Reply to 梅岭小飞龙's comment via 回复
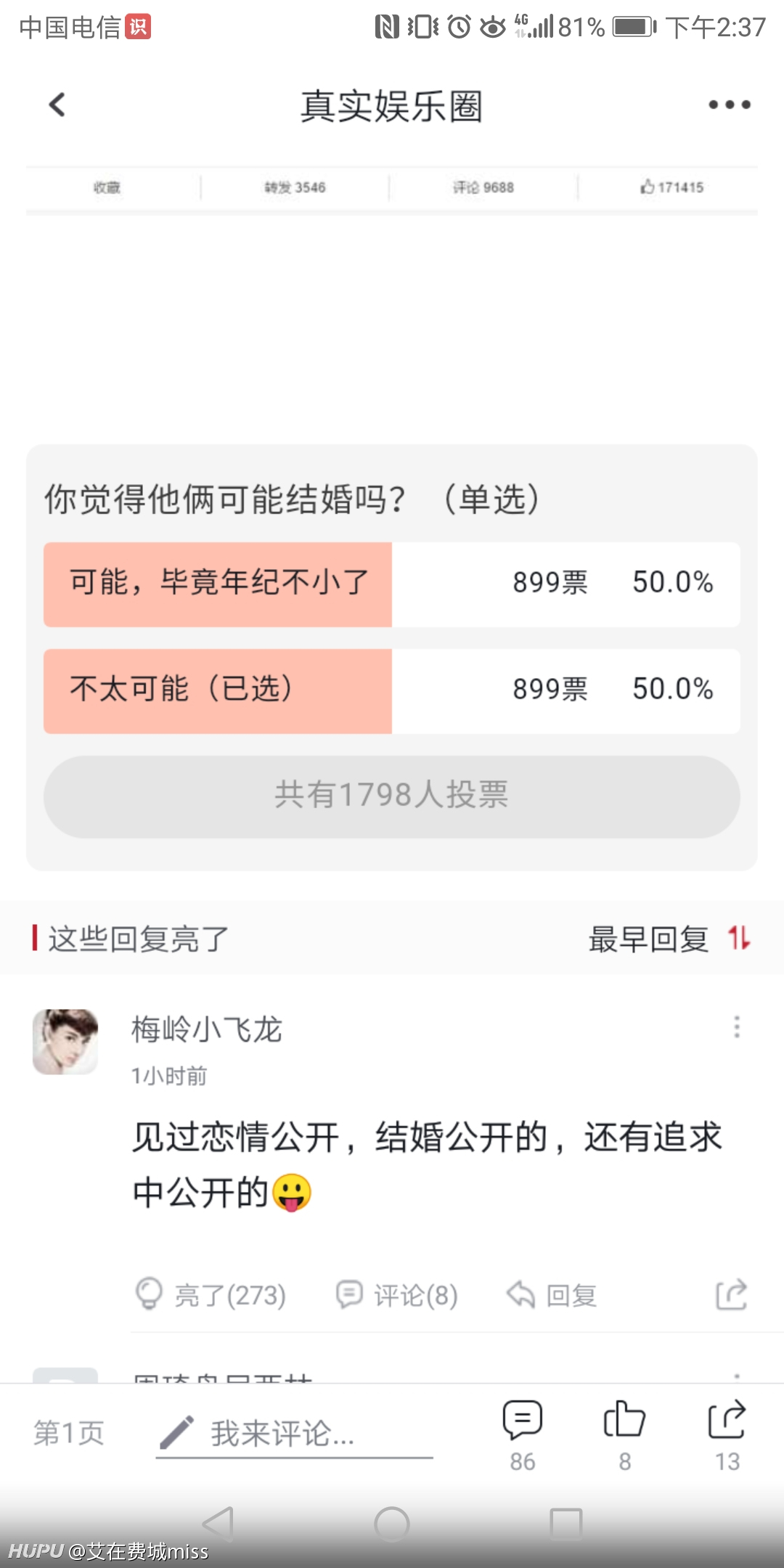This screenshot has height=1568, width=784. (x=552, y=1294)
